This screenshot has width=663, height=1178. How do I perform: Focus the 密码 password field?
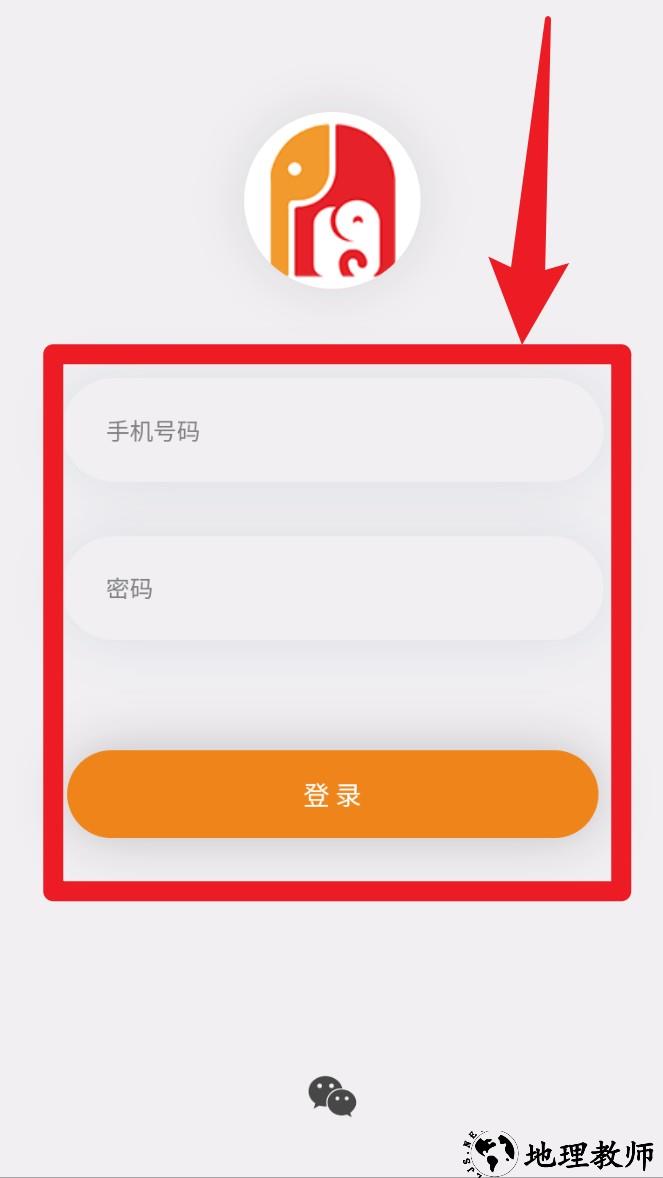tap(333, 588)
